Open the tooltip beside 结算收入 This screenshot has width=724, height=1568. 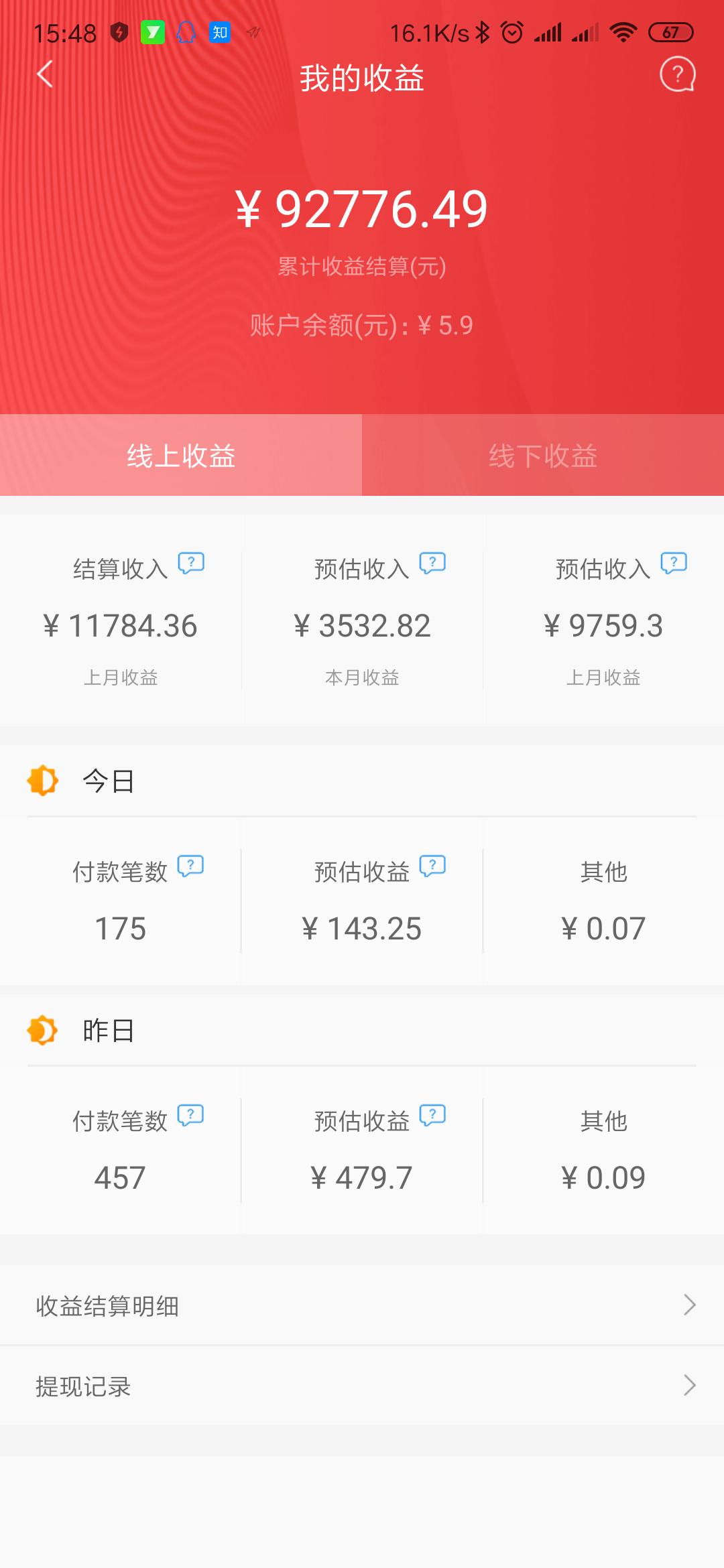[192, 565]
